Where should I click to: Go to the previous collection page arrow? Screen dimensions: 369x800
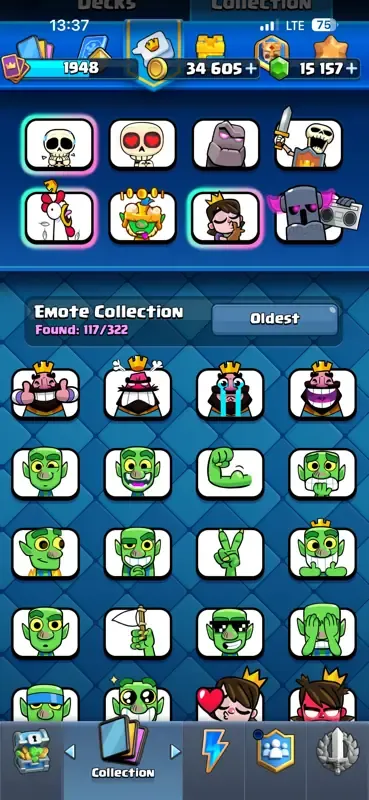tap(70, 751)
